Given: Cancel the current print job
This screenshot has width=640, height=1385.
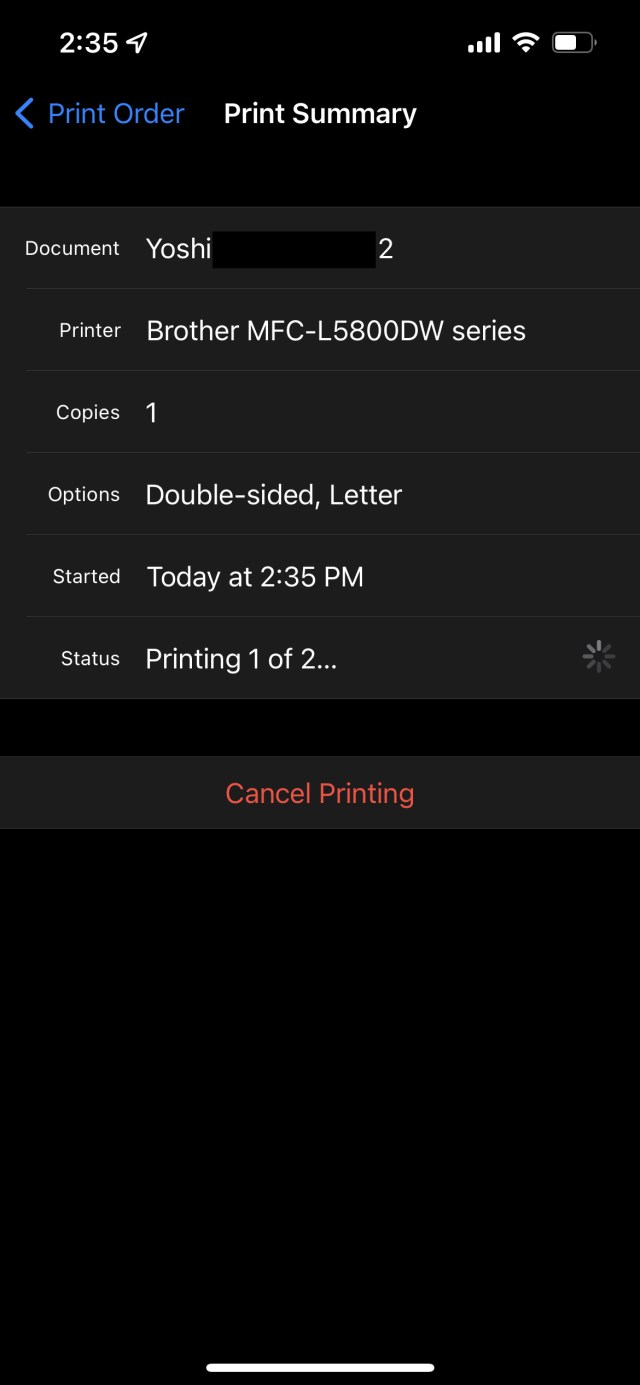Looking at the screenshot, I should 320,793.
